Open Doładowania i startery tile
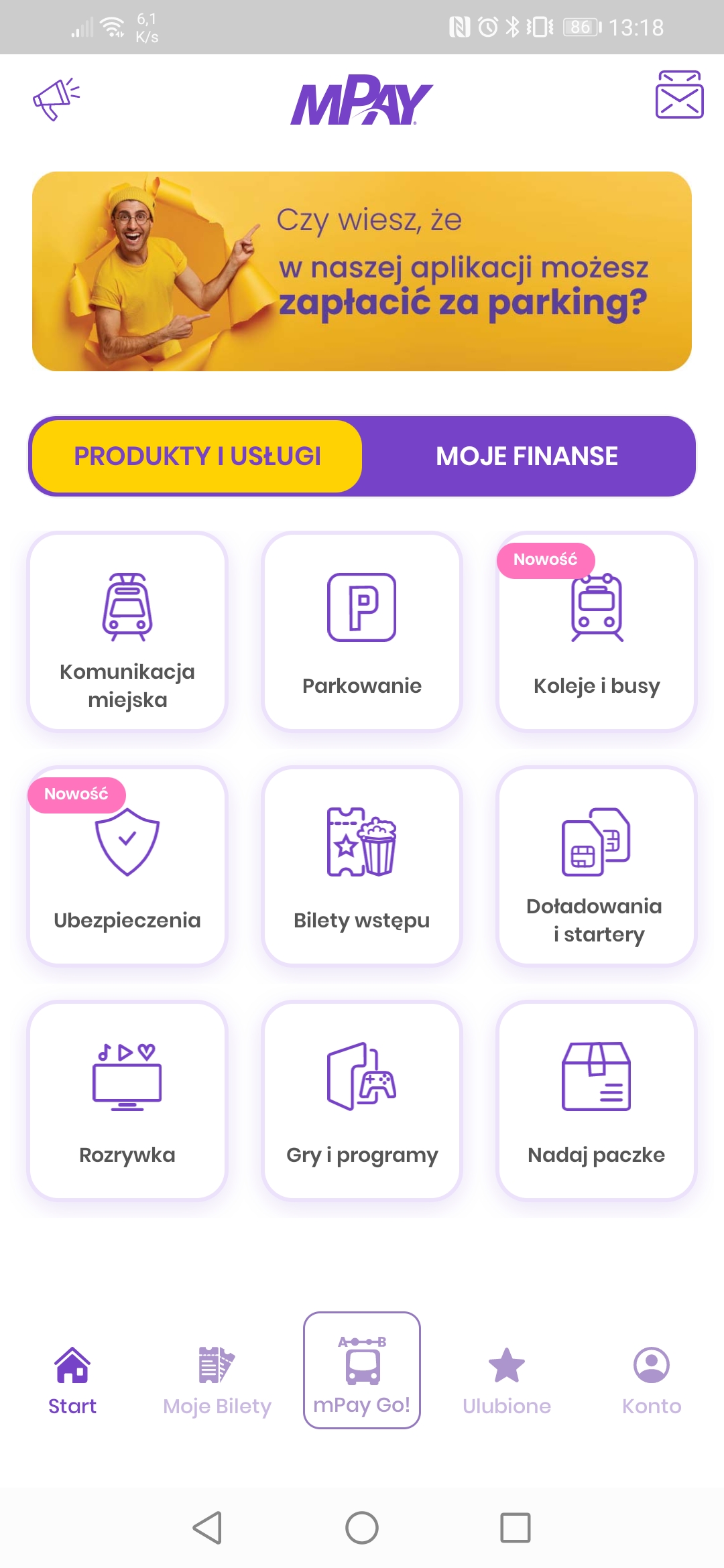The width and height of the screenshot is (724, 1568). pyautogui.click(x=597, y=866)
